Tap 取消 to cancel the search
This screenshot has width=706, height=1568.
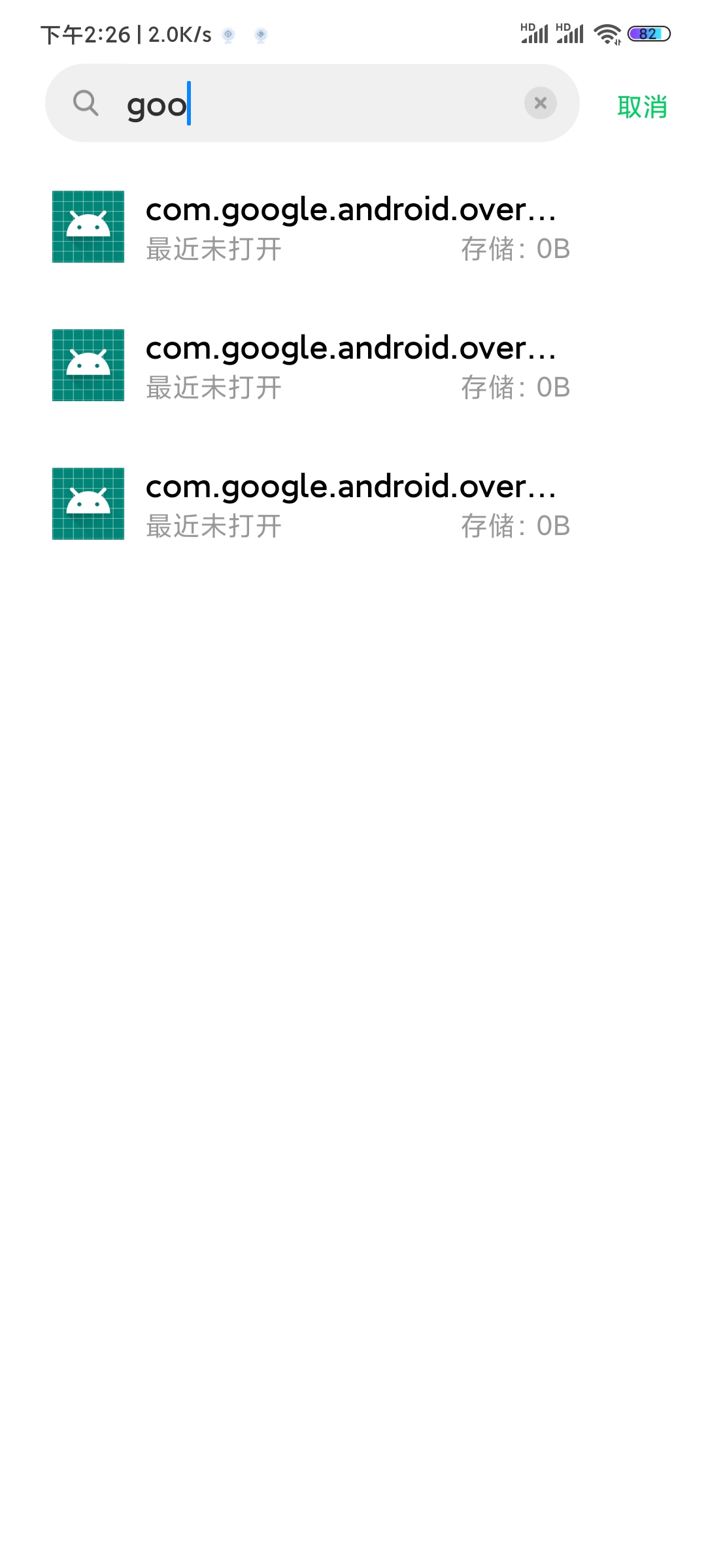642,106
